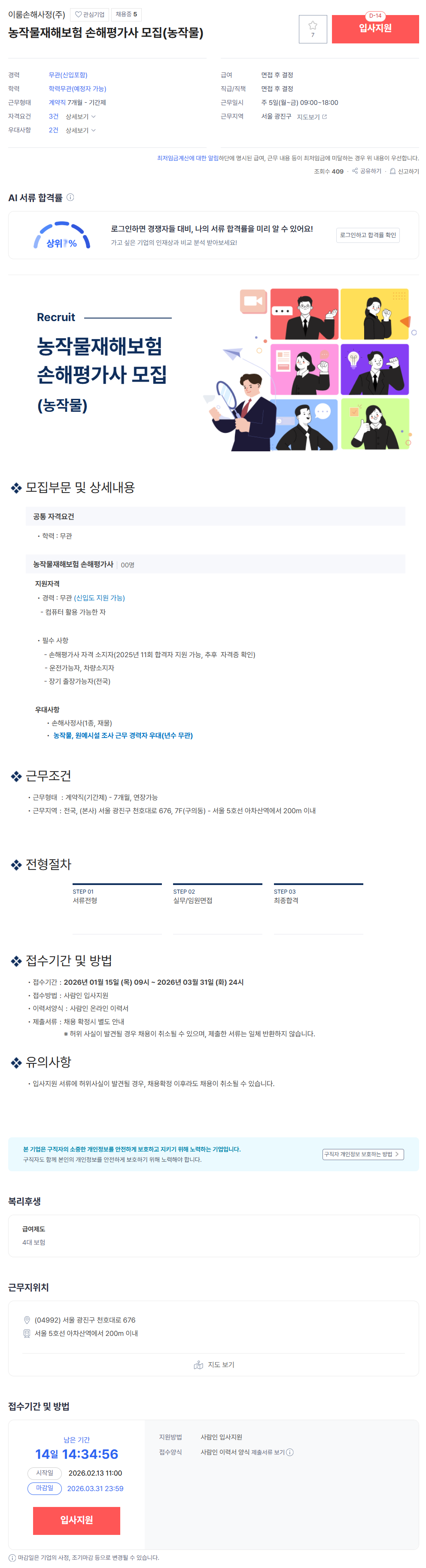Expand 우대사항 상세보기
The width and height of the screenshot is (426, 1568).
tap(80, 130)
